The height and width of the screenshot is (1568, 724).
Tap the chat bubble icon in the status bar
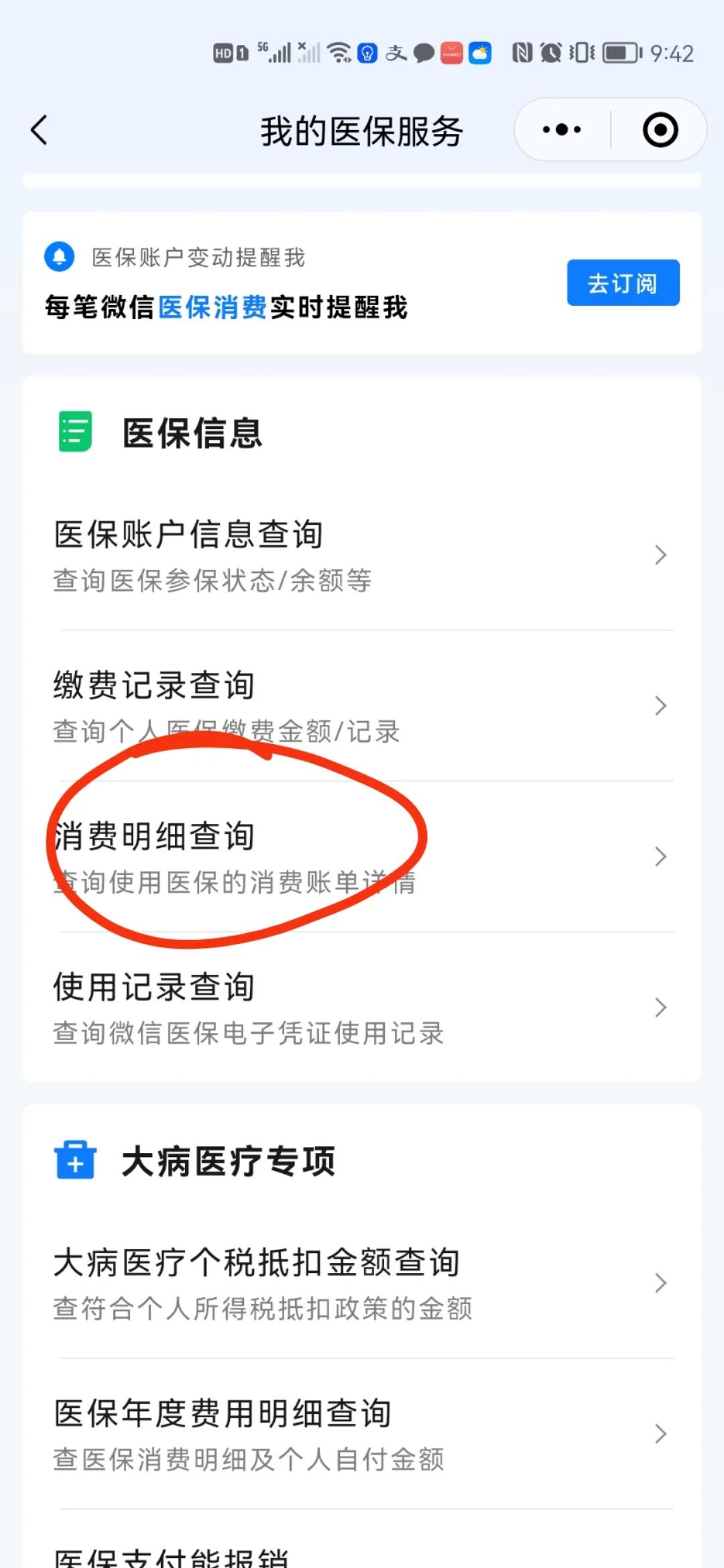pos(424,53)
